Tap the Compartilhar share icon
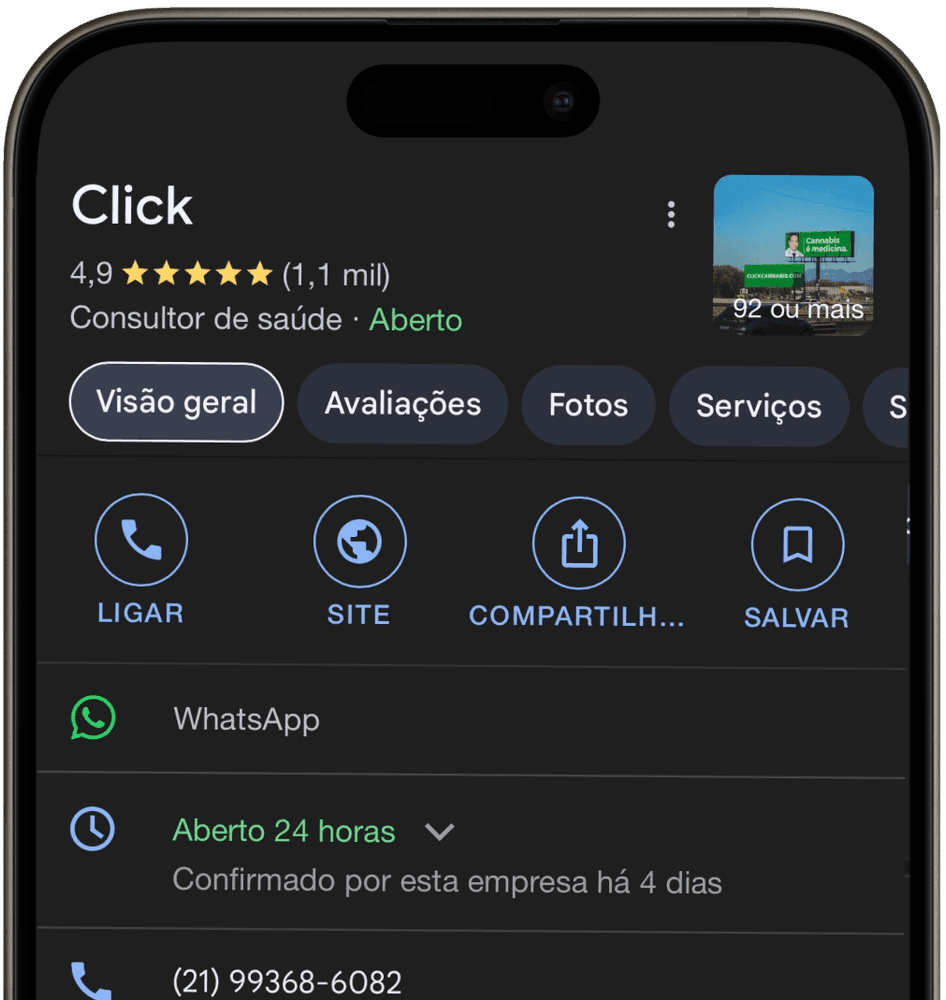946x1000 pixels. click(x=578, y=542)
